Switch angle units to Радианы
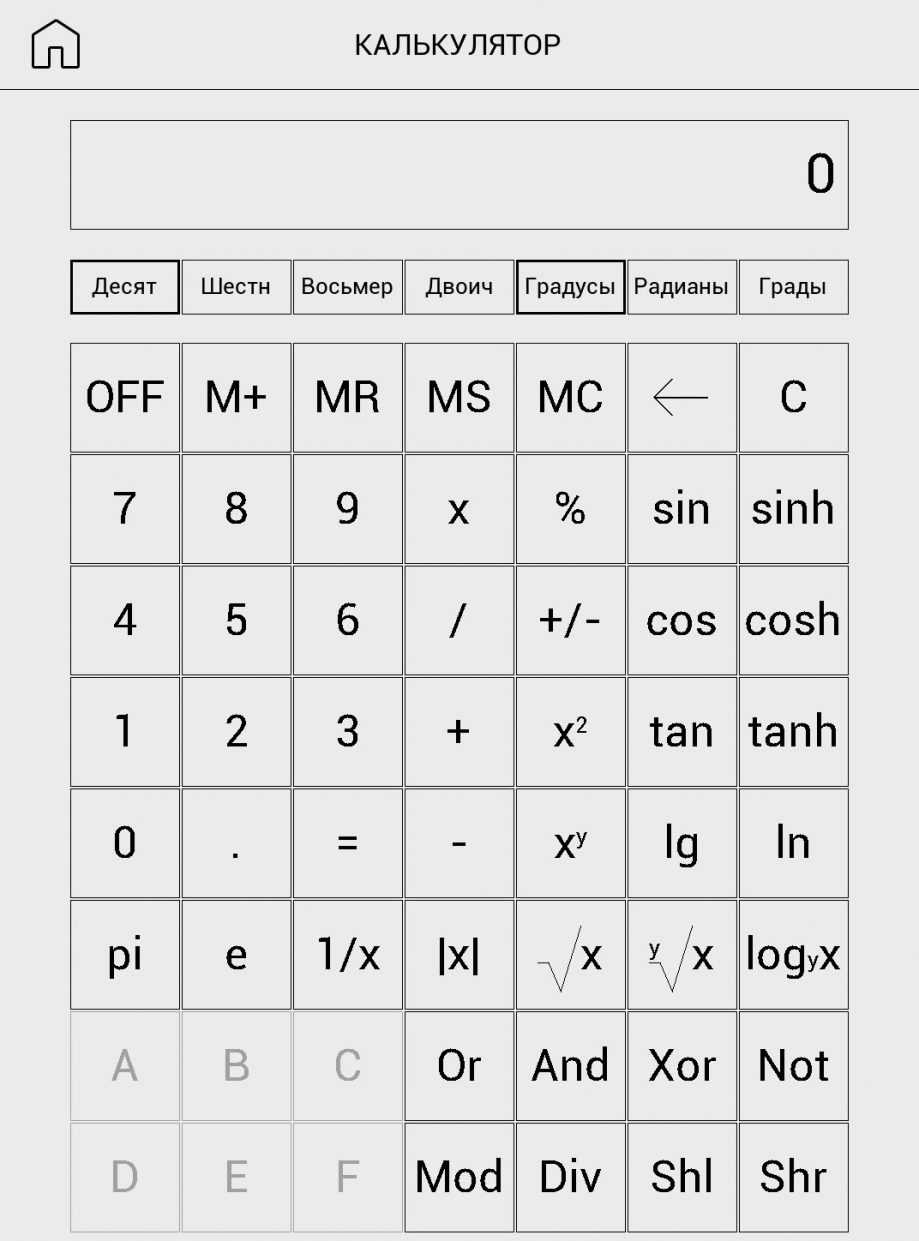Viewport: 919px width, 1241px height. [681, 287]
